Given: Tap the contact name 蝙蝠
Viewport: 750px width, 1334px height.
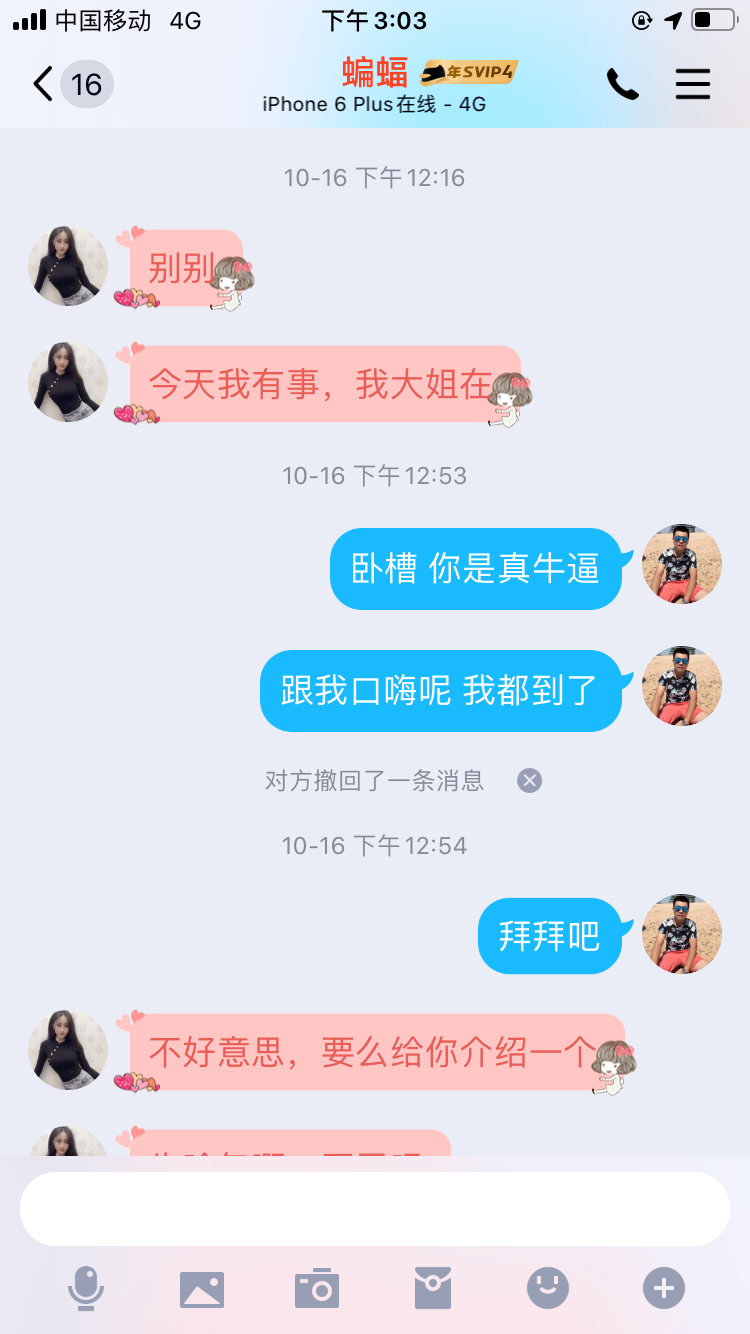Looking at the screenshot, I should (374, 70).
